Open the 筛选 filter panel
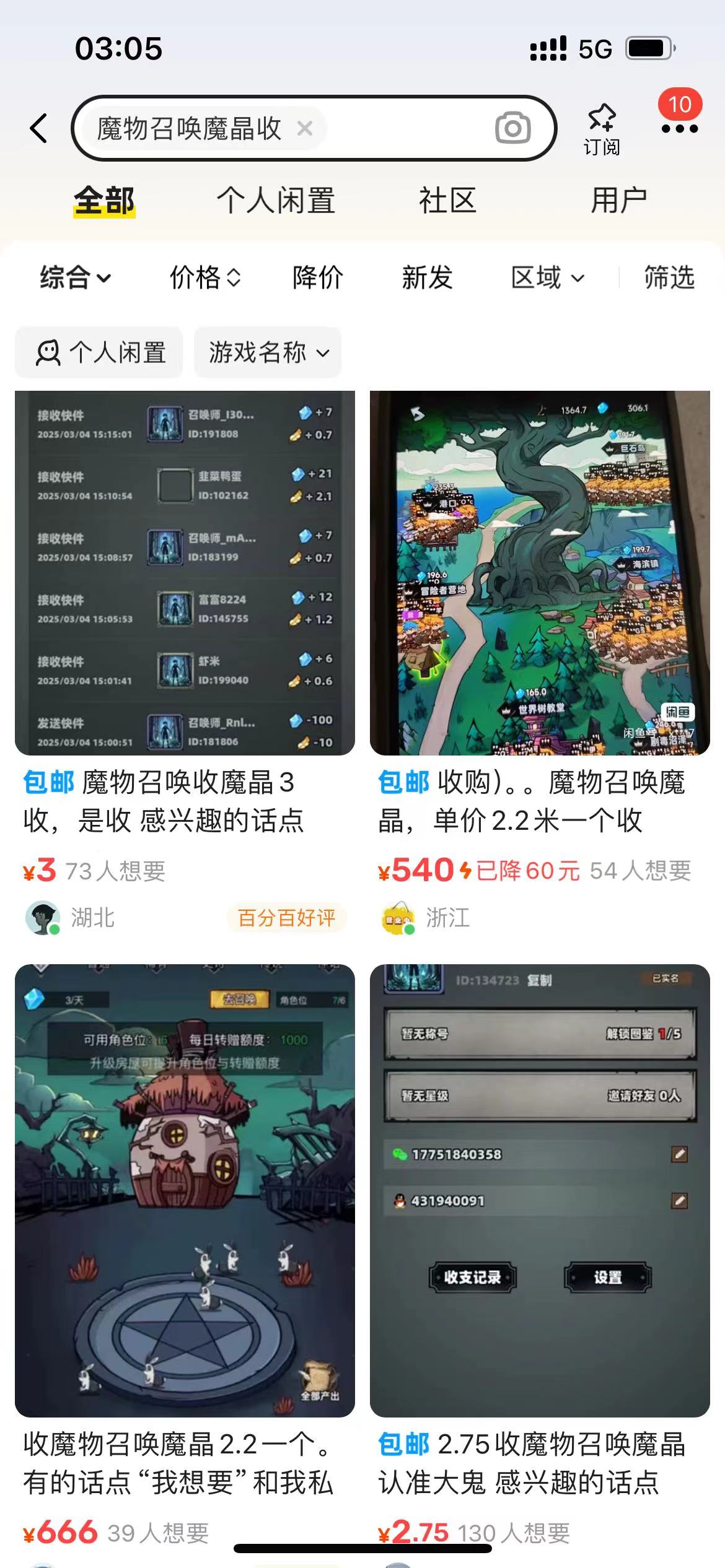The width and height of the screenshot is (725, 1568). point(669,277)
